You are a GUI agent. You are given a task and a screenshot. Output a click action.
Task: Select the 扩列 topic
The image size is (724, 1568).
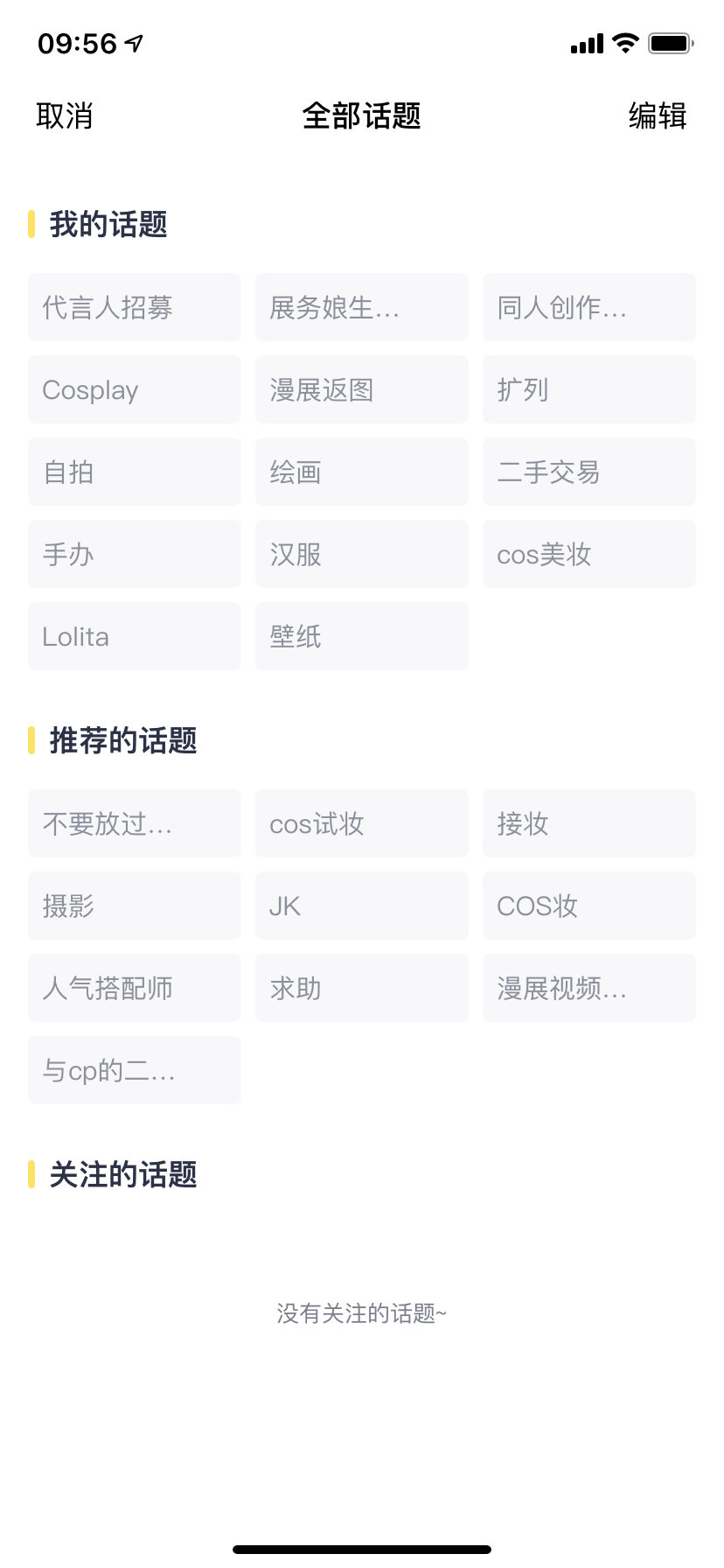tap(589, 389)
